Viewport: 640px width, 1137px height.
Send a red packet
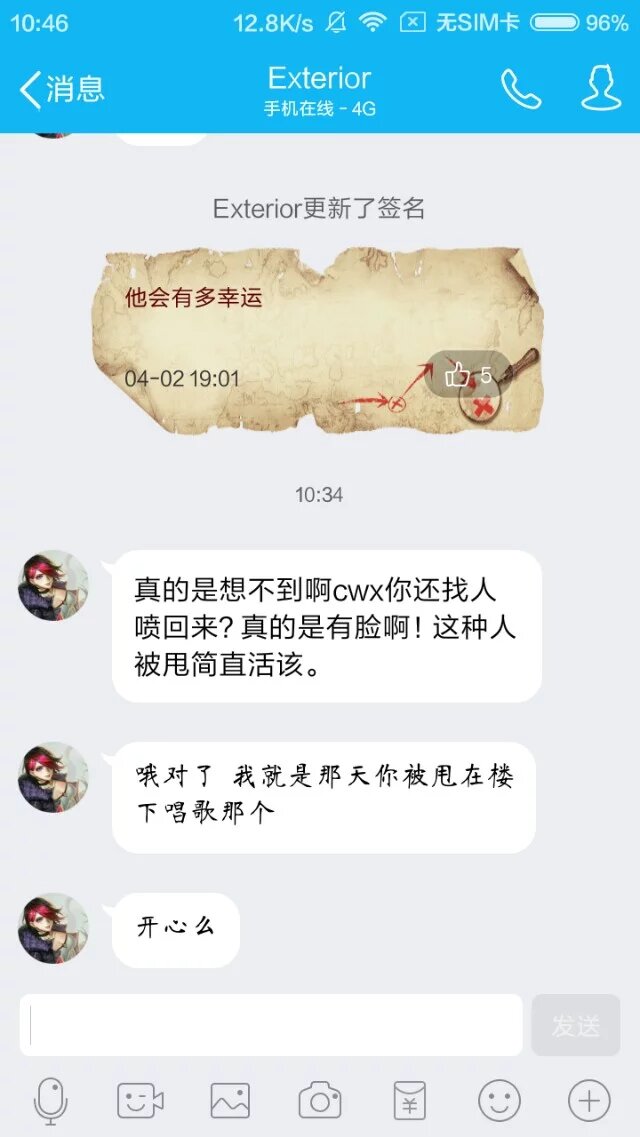[x=410, y=1101]
